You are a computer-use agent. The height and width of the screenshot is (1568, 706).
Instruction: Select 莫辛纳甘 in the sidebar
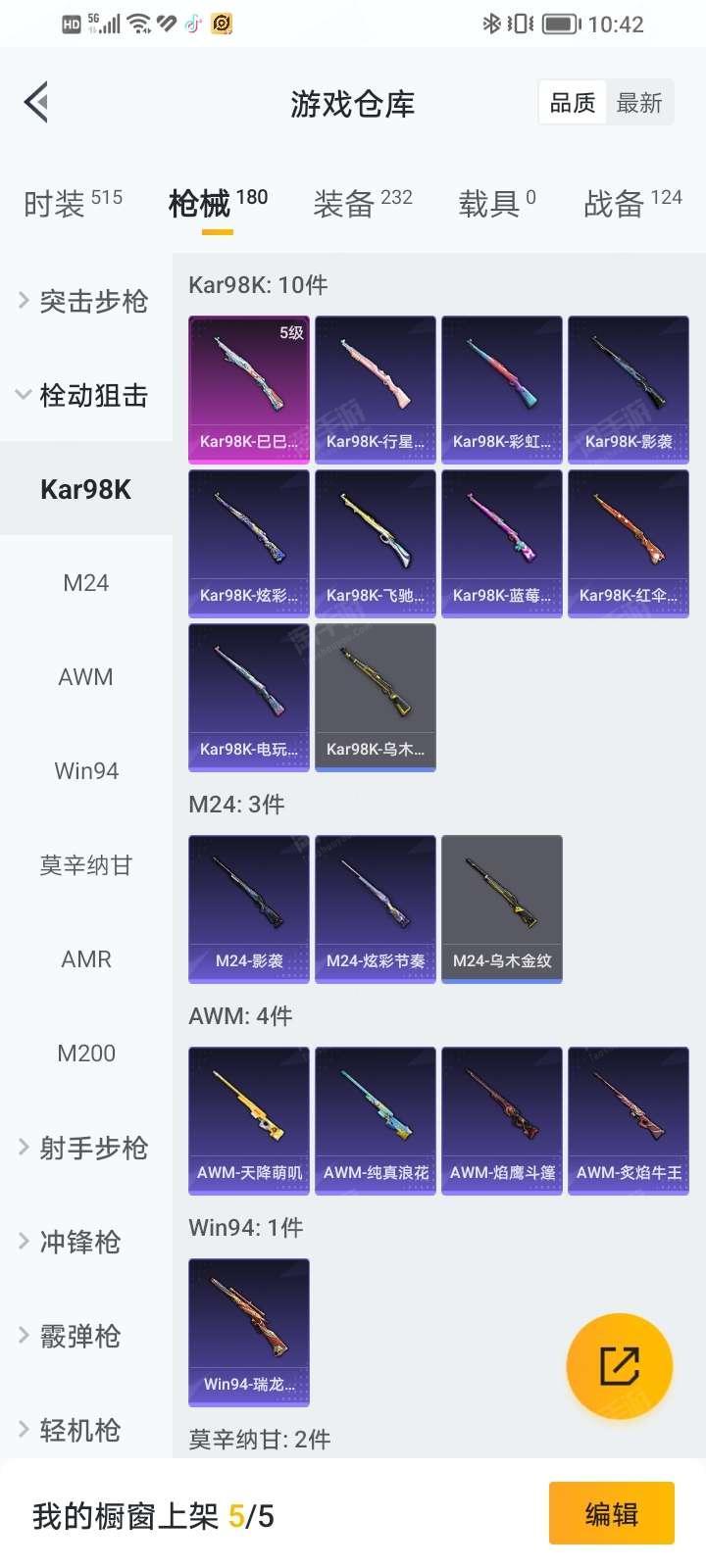pyautogui.click(x=85, y=865)
